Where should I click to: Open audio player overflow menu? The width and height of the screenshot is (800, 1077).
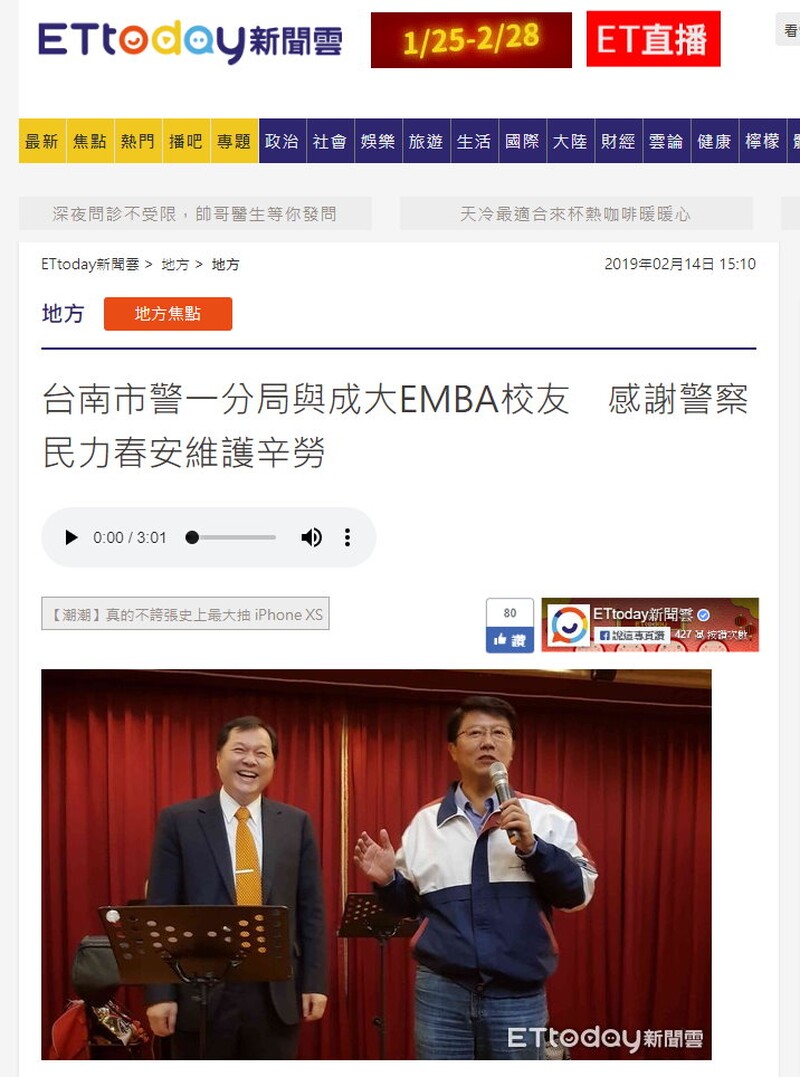click(x=347, y=538)
